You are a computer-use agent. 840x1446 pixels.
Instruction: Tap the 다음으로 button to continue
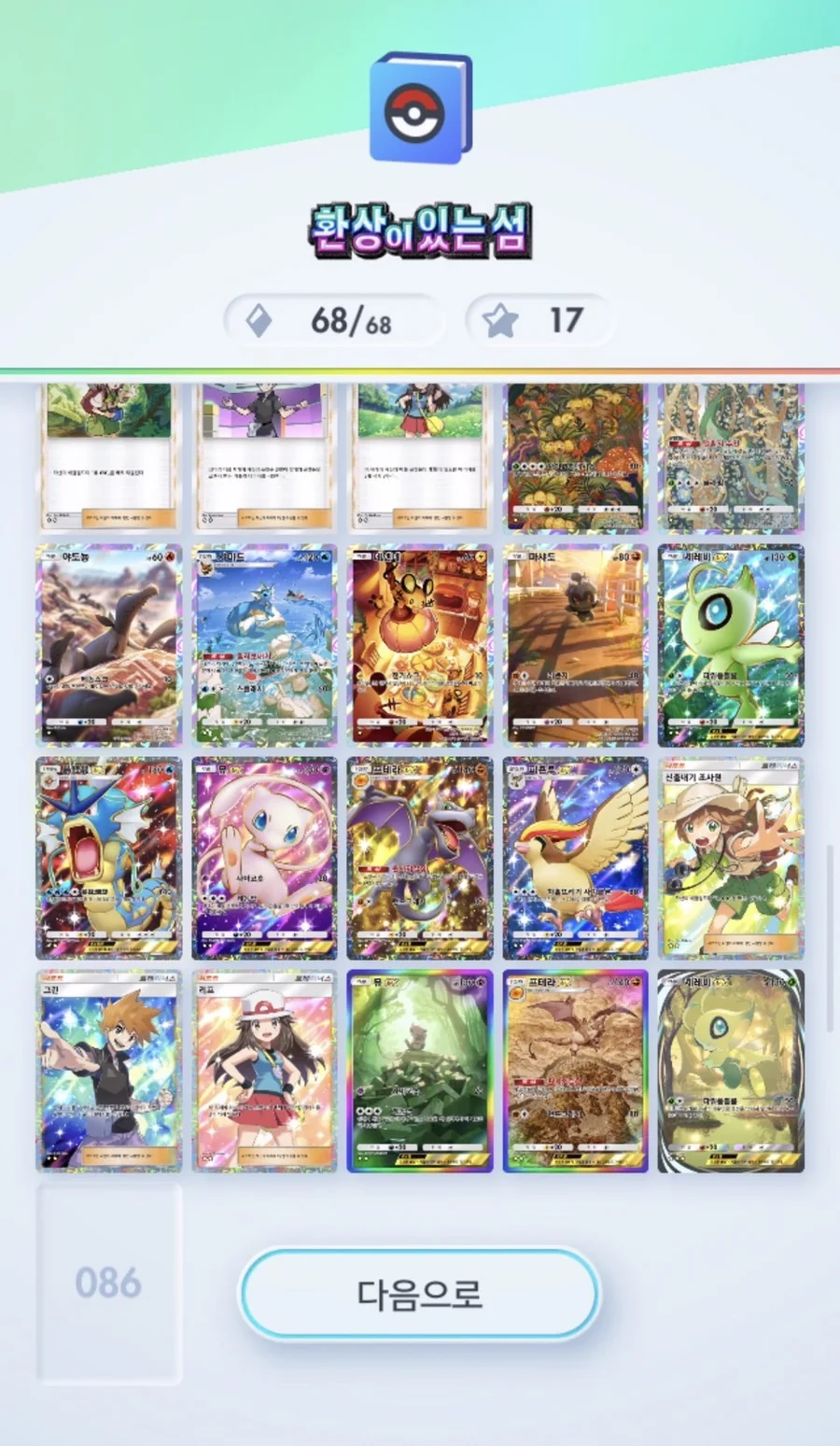(419, 1294)
